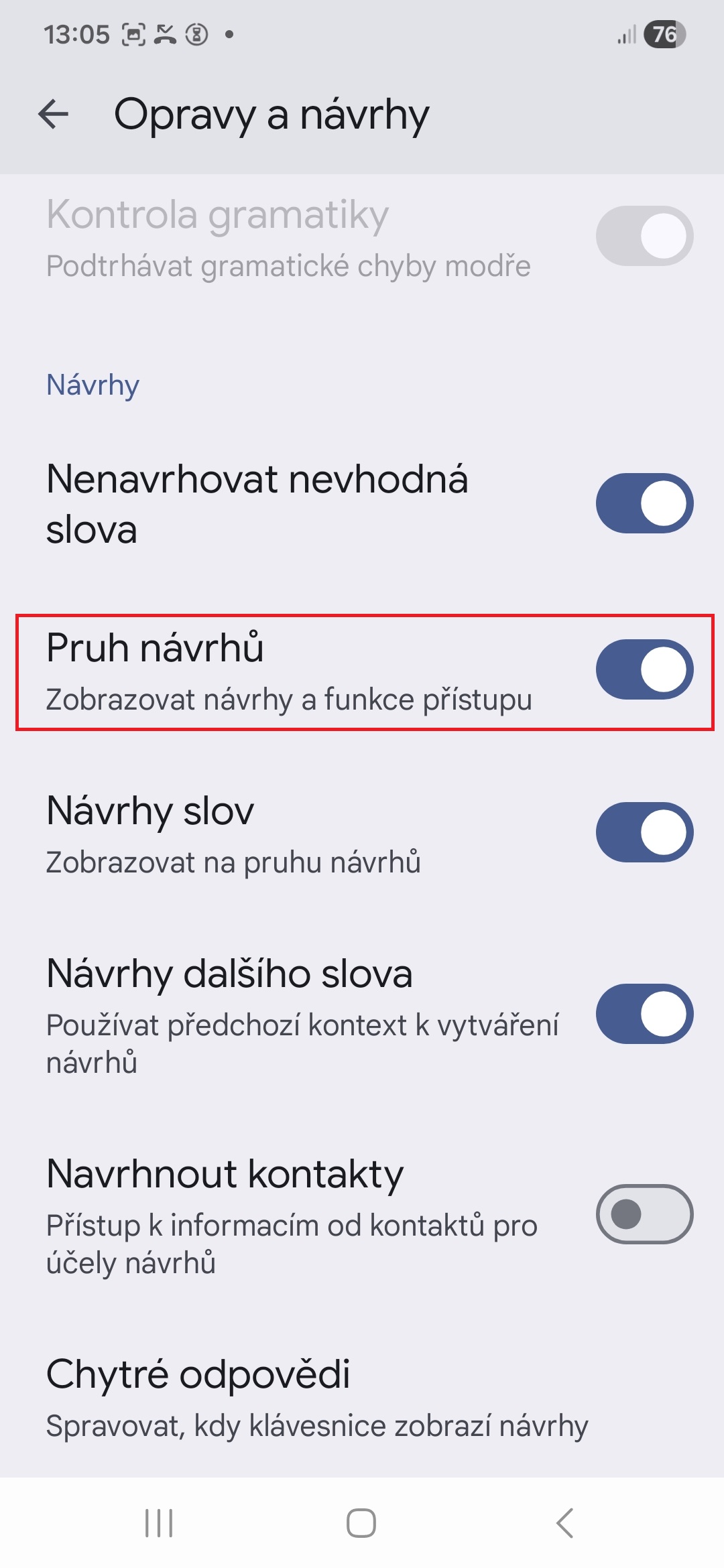Open recent apps from navigation bar
Screen dimensions: 724x1568
pyautogui.click(x=159, y=1523)
